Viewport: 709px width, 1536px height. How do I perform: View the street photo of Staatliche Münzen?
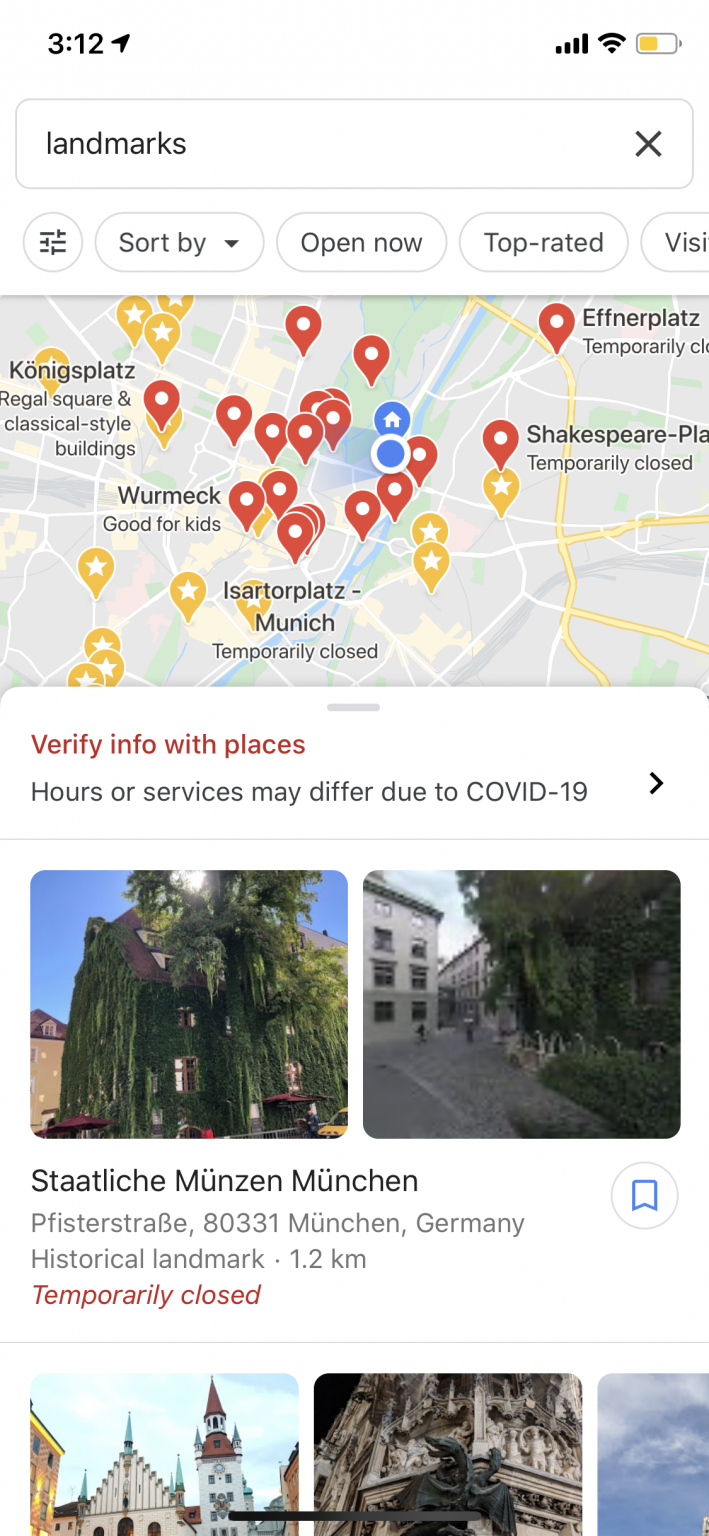(x=521, y=1004)
